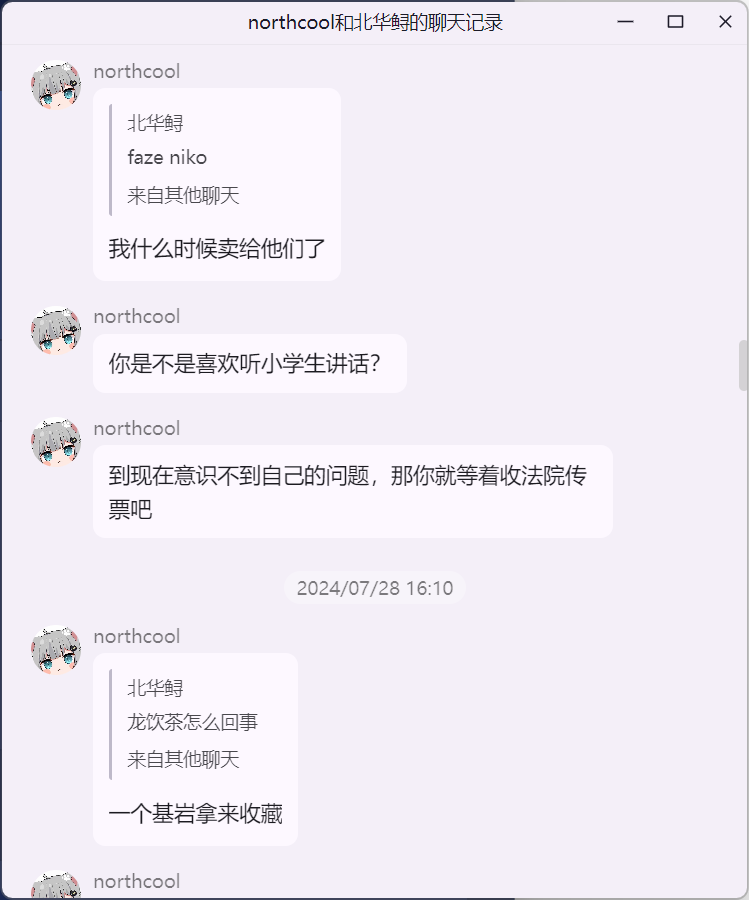749x900 pixels.
Task: Minimize the chat record window
Action: point(626,22)
